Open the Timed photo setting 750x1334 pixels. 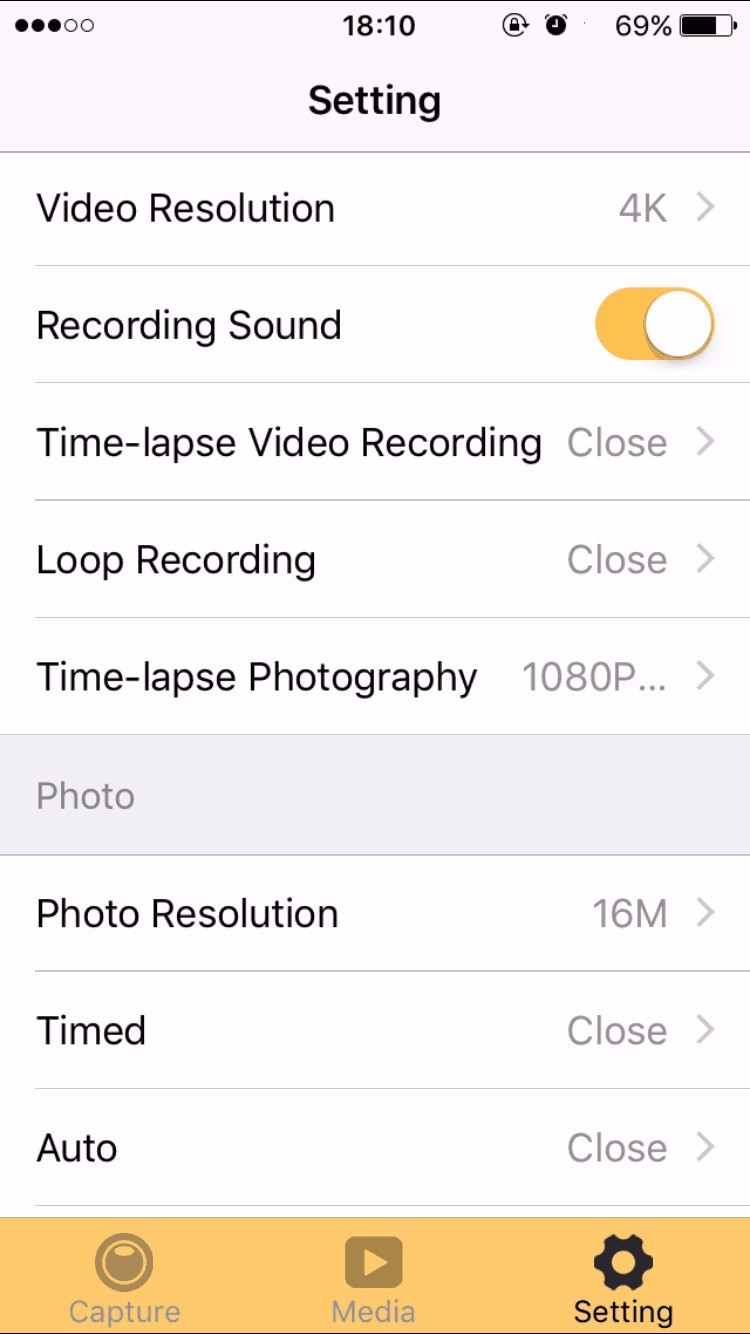tap(375, 1030)
